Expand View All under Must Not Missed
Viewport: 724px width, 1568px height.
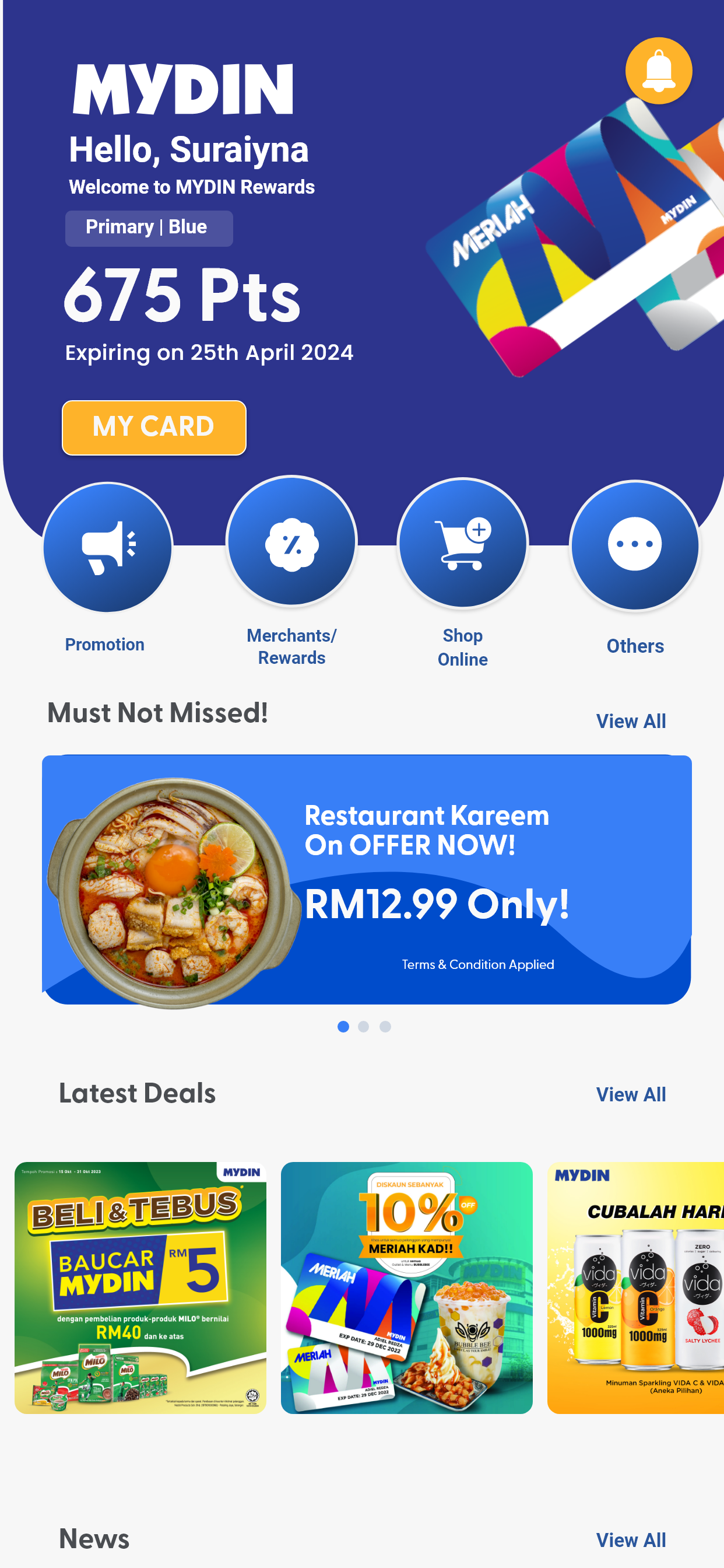coord(631,720)
